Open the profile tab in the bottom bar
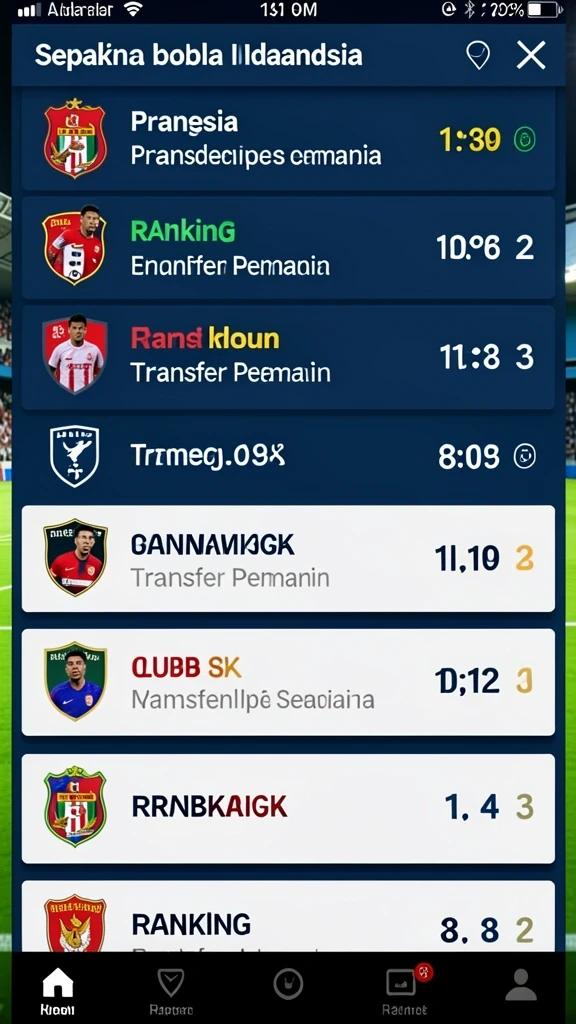 [x=521, y=984]
